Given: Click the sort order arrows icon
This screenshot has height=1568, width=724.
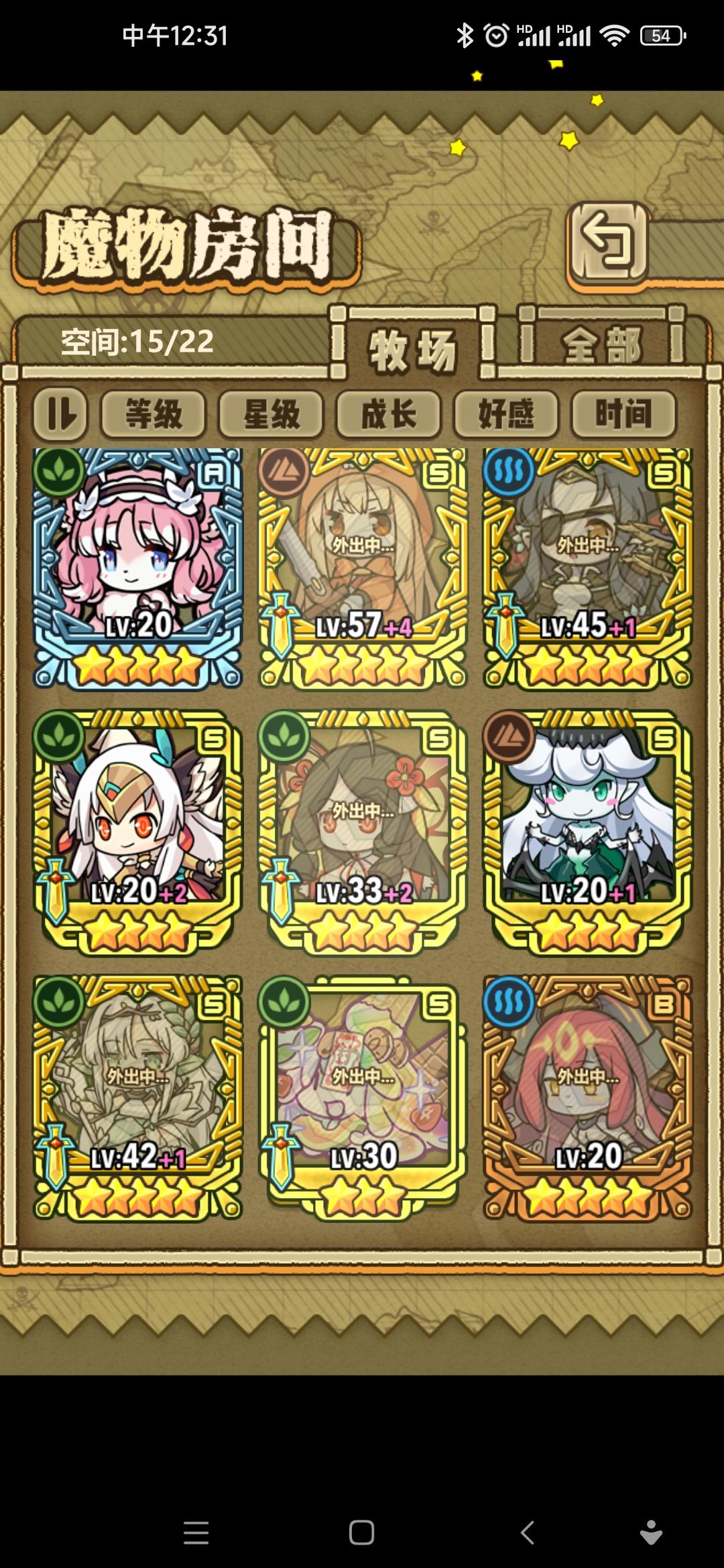Looking at the screenshot, I should [x=61, y=415].
